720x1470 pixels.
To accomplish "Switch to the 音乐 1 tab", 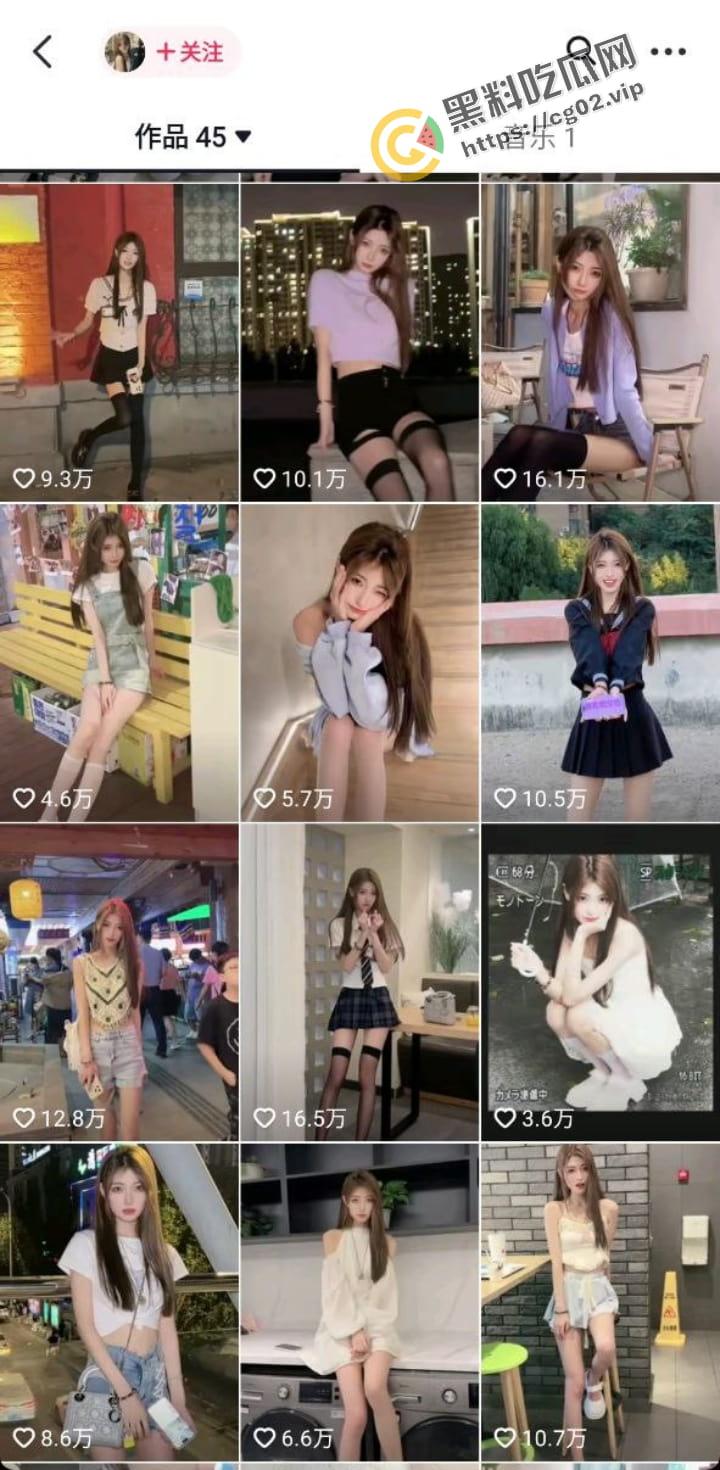I will click(x=540, y=137).
